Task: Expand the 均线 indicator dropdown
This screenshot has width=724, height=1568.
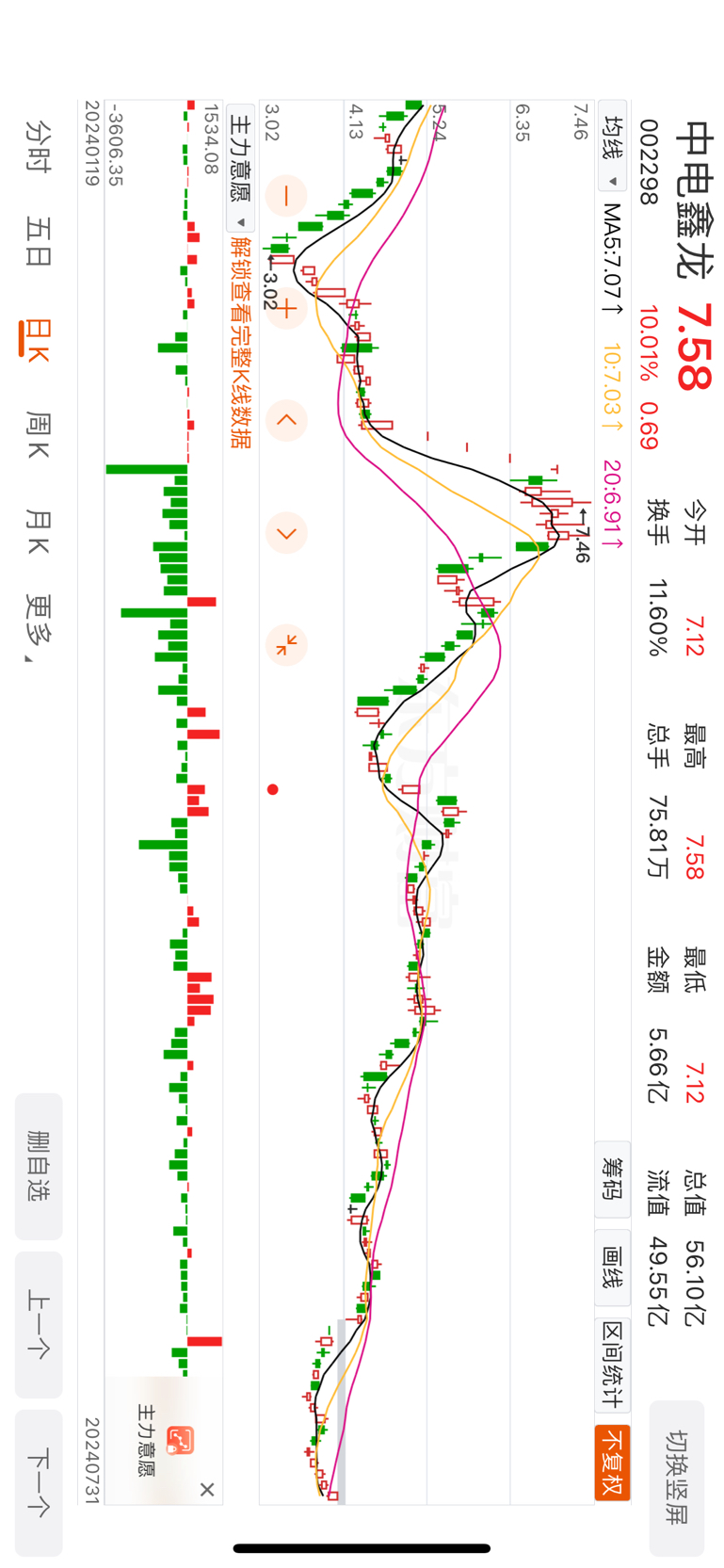Action: tap(613, 151)
